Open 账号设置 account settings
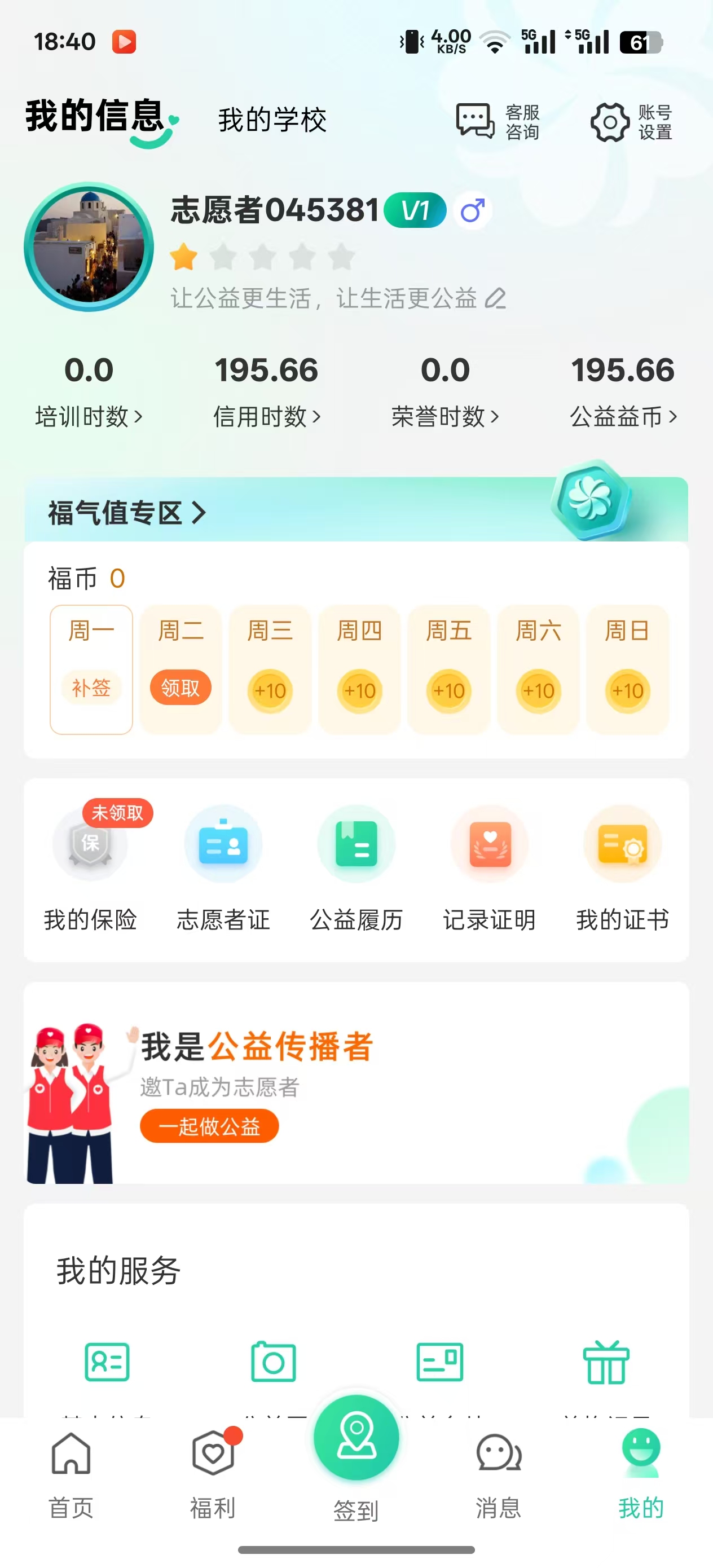Viewport: 713px width, 1568px height. point(631,122)
